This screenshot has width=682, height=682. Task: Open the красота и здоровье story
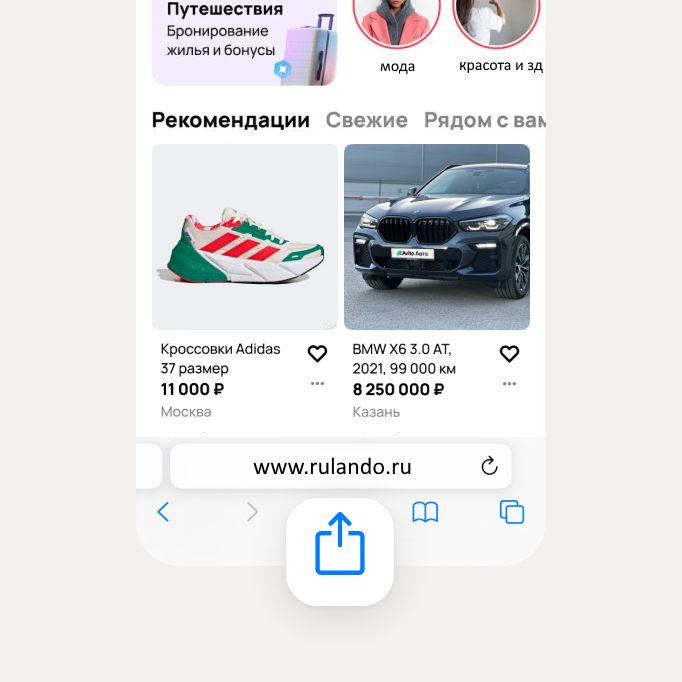(497, 22)
